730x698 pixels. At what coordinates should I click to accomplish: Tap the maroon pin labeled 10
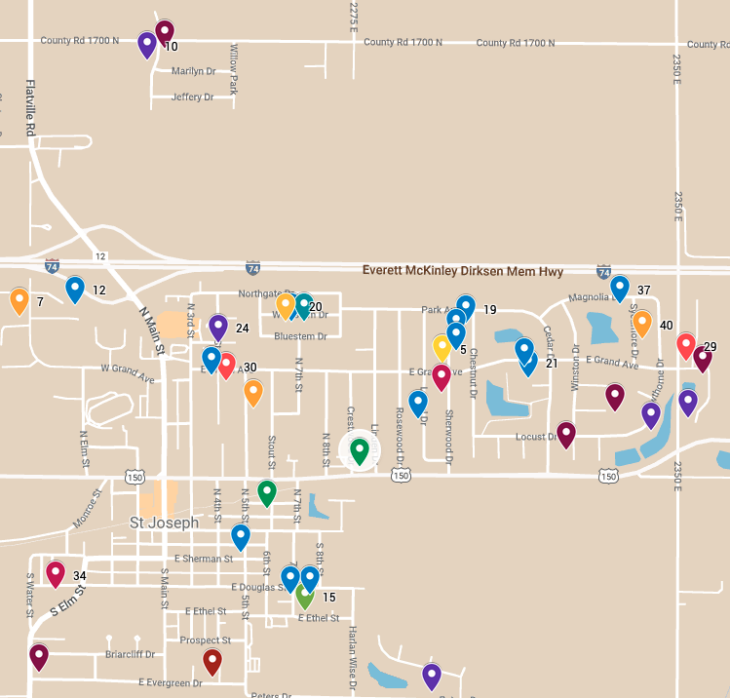click(x=165, y=33)
